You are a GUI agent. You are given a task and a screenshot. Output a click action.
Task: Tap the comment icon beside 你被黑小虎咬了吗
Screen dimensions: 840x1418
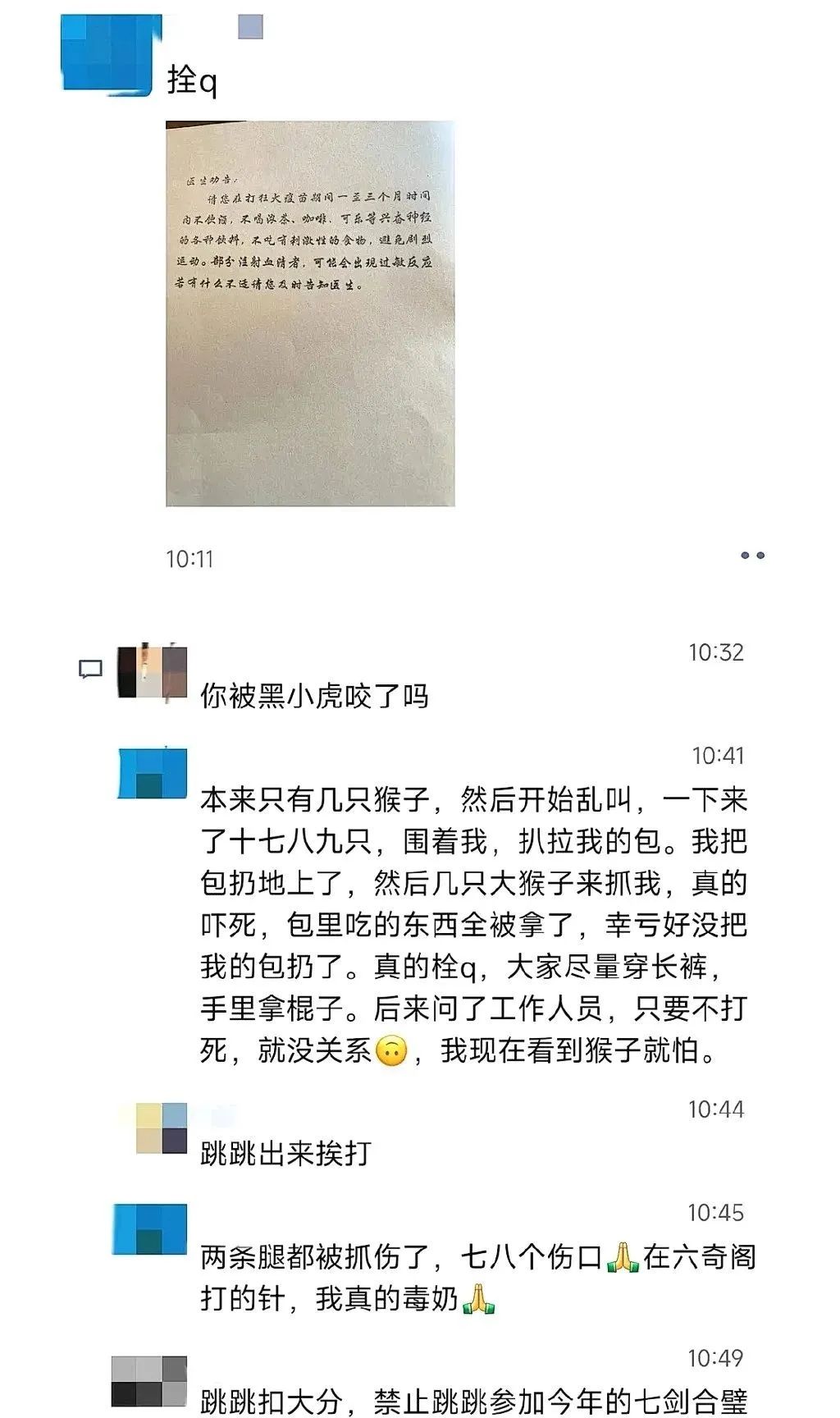pyautogui.click(x=90, y=670)
